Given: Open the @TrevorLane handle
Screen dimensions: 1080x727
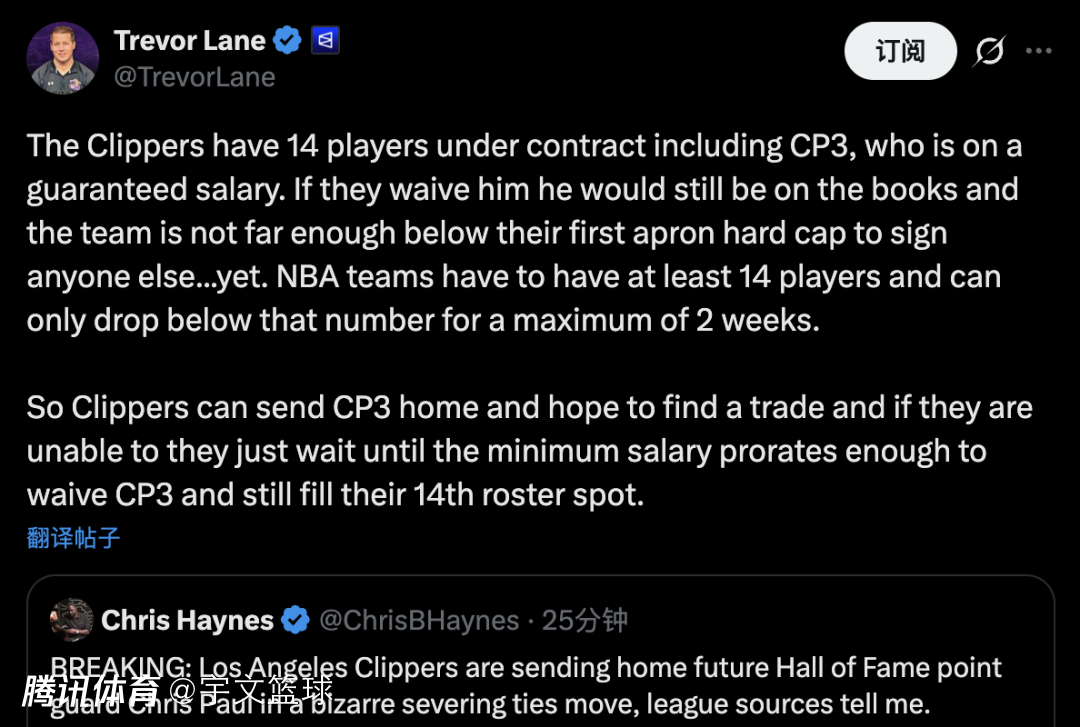Looking at the screenshot, I should [194, 77].
